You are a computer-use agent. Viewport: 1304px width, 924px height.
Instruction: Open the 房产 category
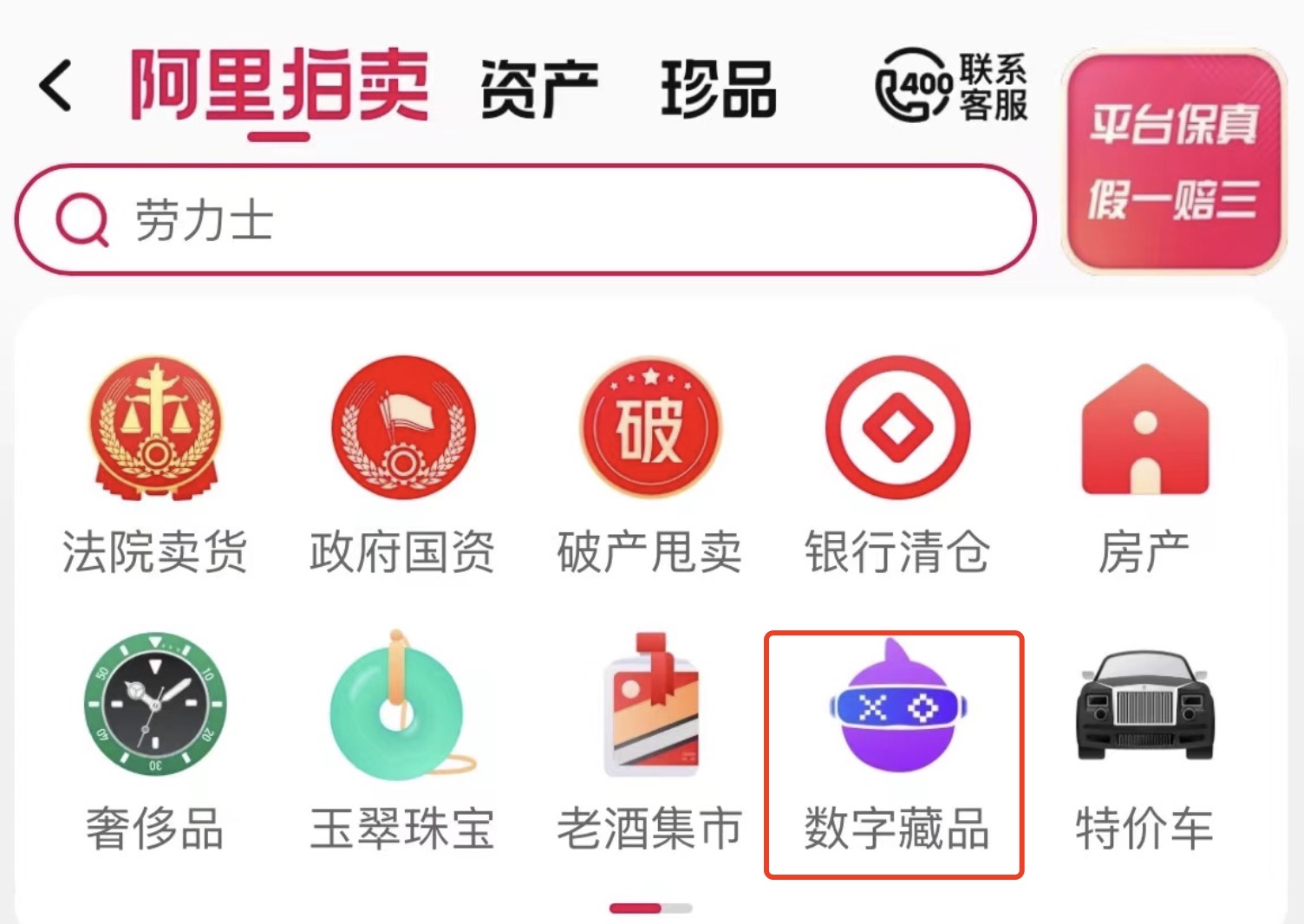point(1144,466)
